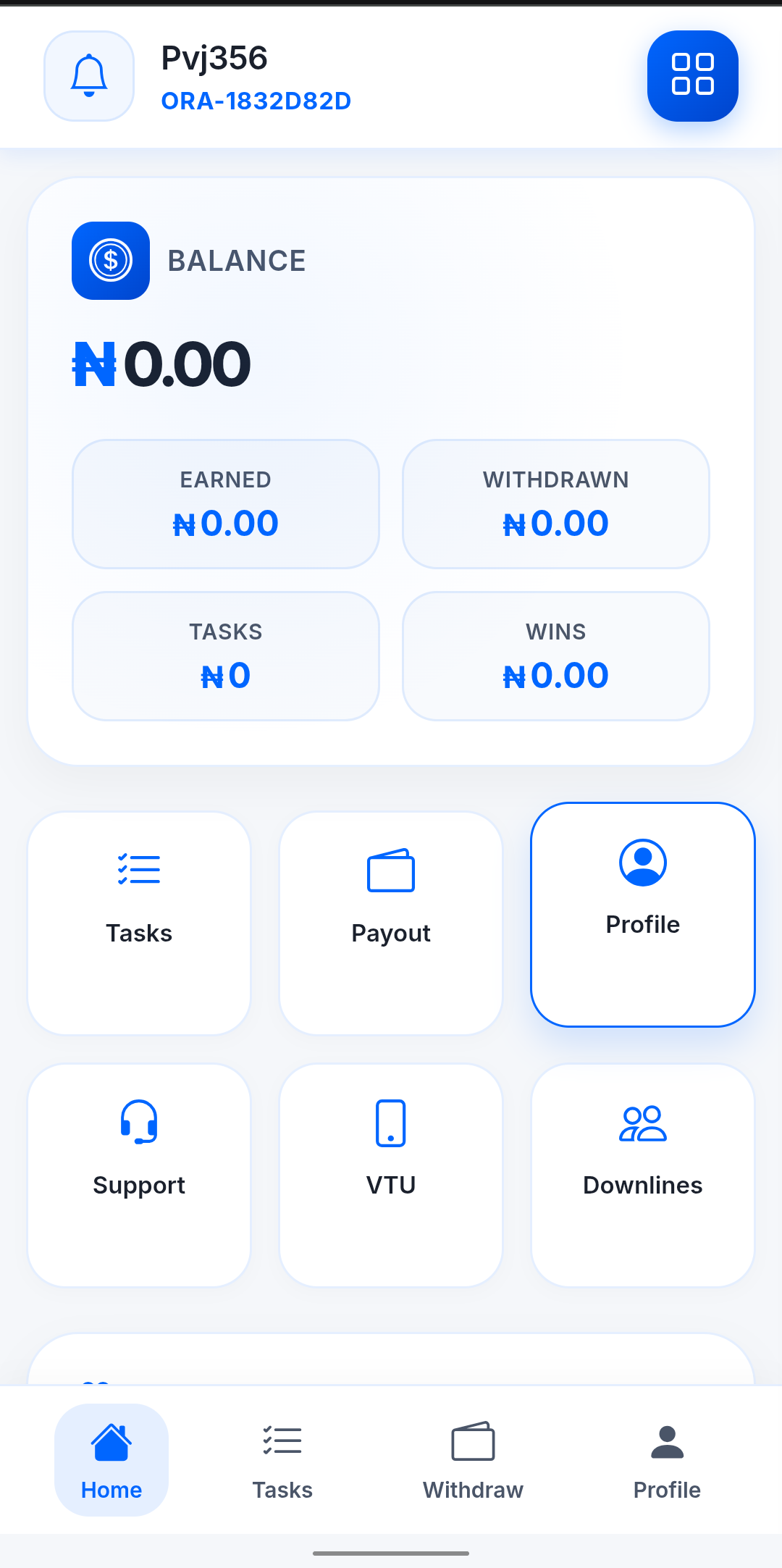Switch to the Home tab
The image size is (782, 1568).
pos(112,1459)
